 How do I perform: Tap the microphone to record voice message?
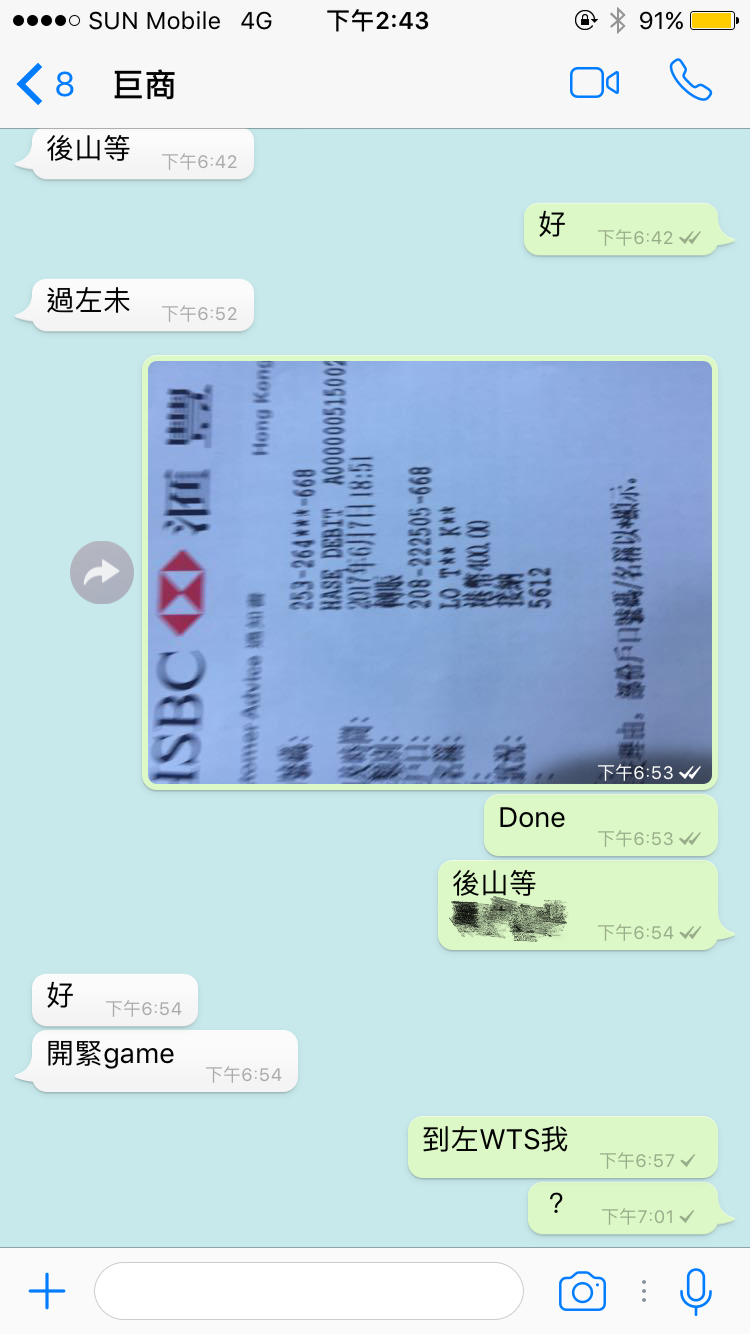tap(695, 1291)
